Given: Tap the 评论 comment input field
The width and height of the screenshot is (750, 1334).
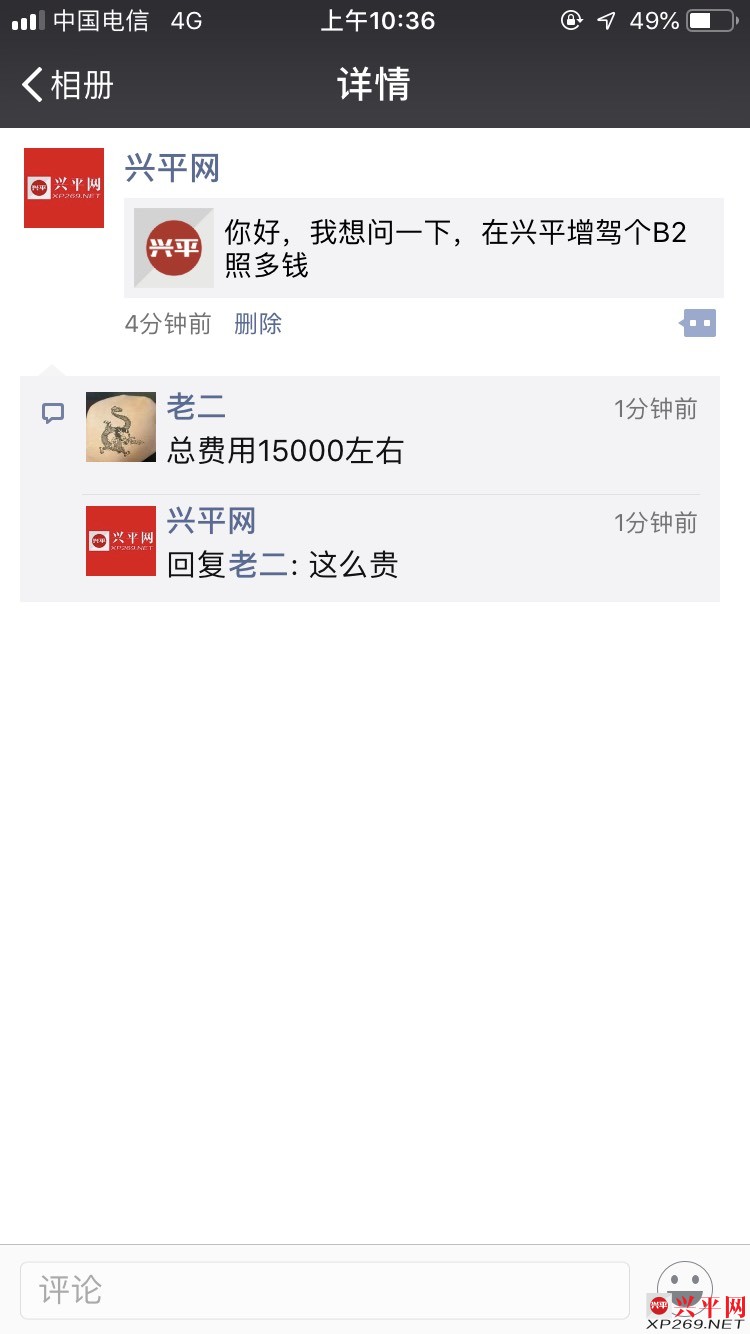Looking at the screenshot, I should (324, 1289).
